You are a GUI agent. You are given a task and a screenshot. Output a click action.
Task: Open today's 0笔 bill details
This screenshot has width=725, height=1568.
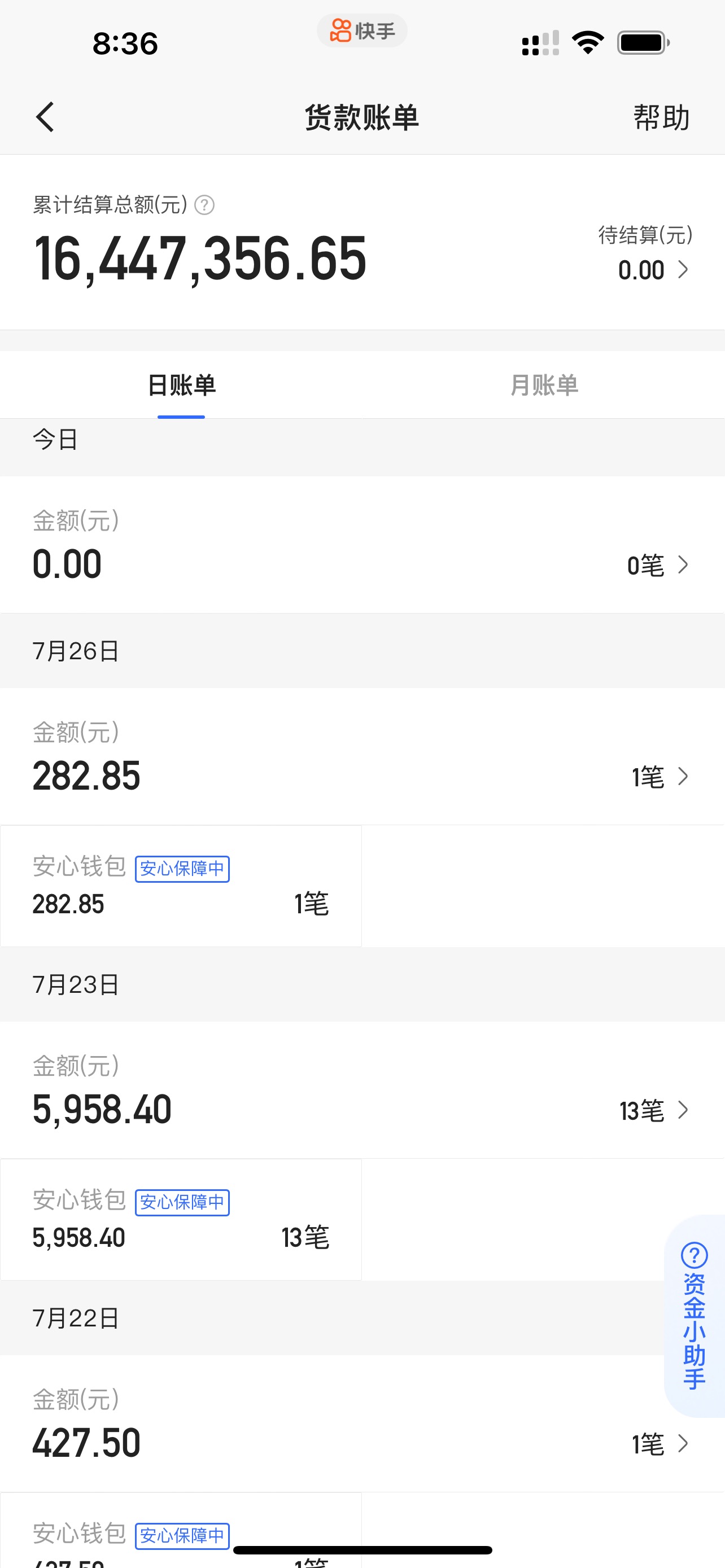pyautogui.click(x=657, y=565)
